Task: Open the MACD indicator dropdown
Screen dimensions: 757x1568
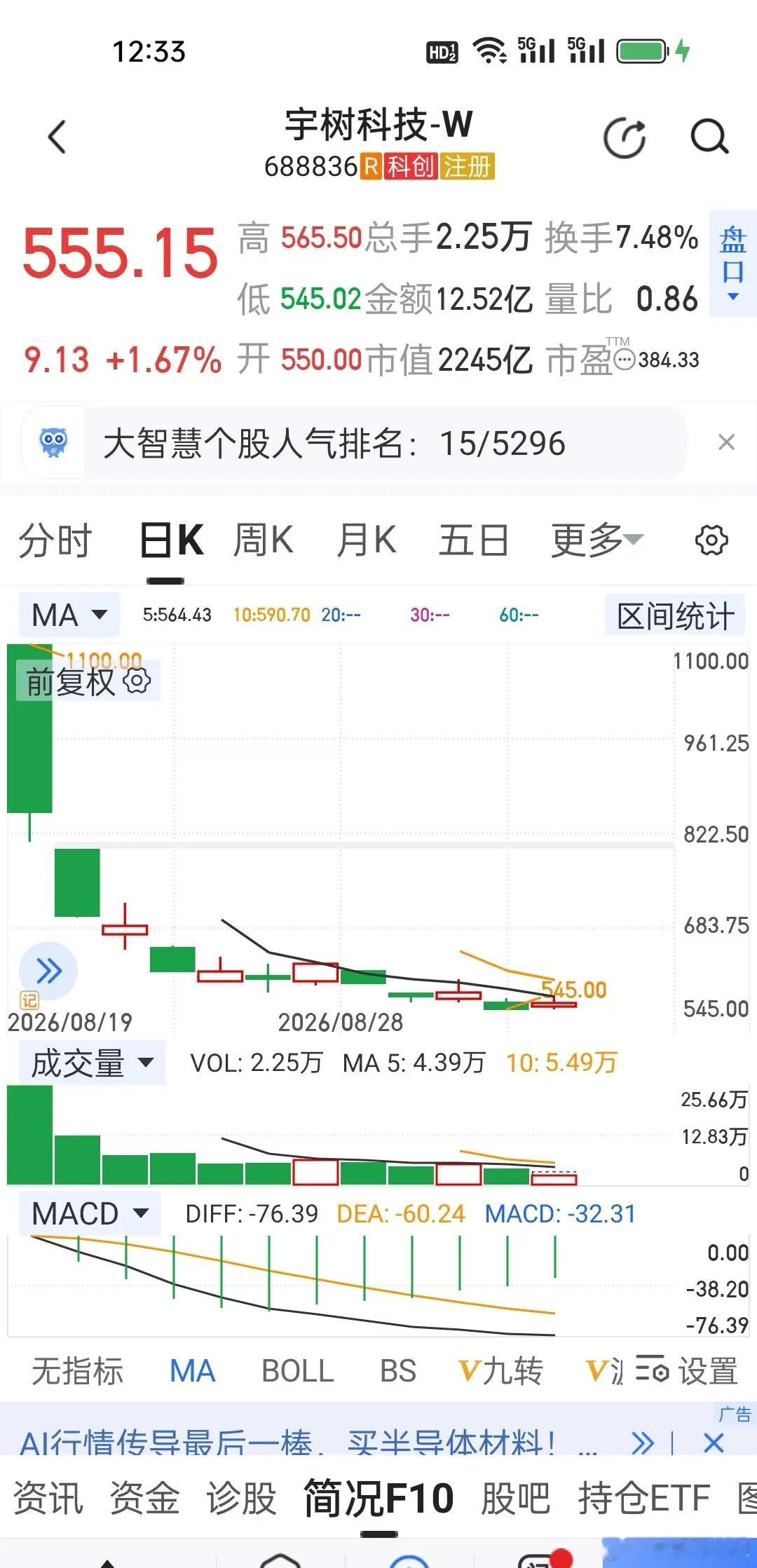Action: coord(90,1214)
